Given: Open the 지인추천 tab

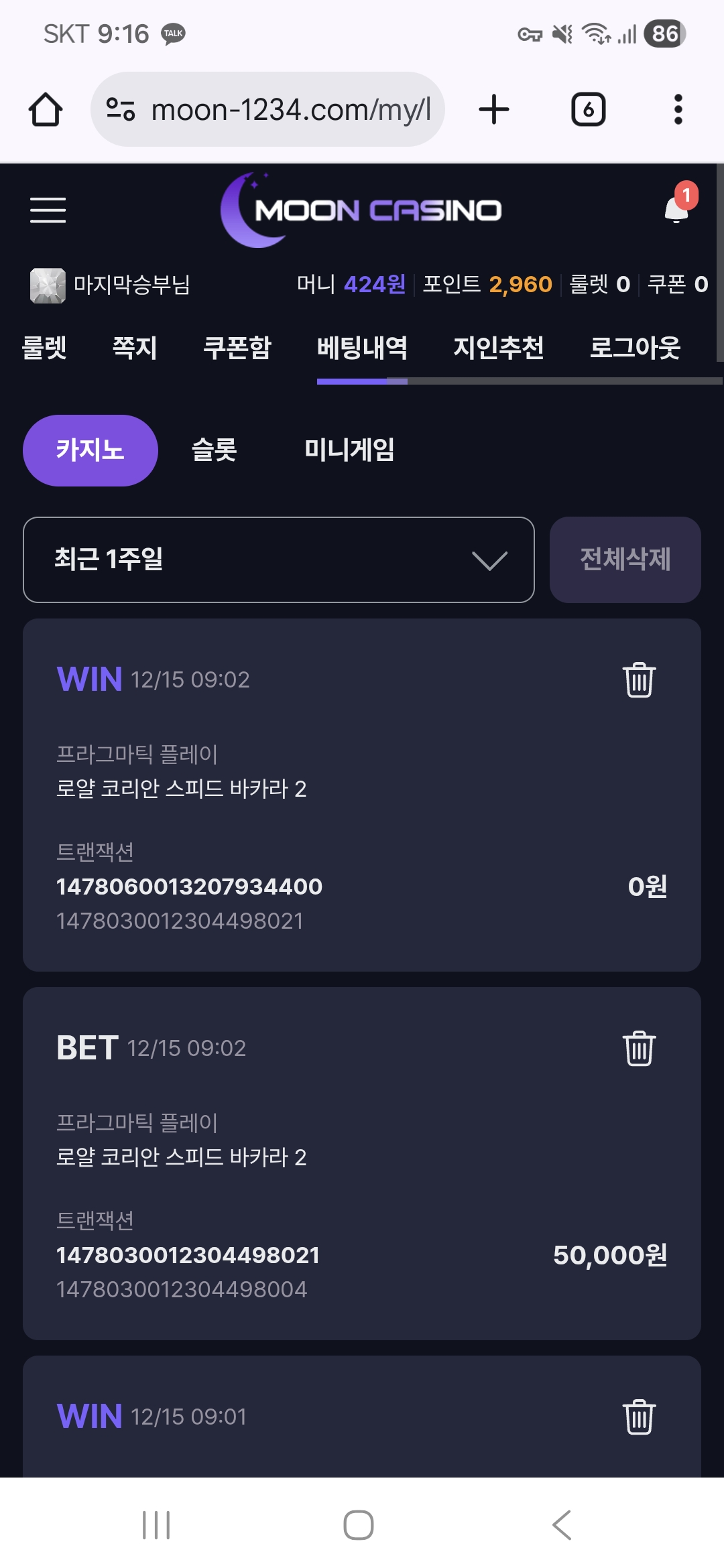Looking at the screenshot, I should pos(498,348).
